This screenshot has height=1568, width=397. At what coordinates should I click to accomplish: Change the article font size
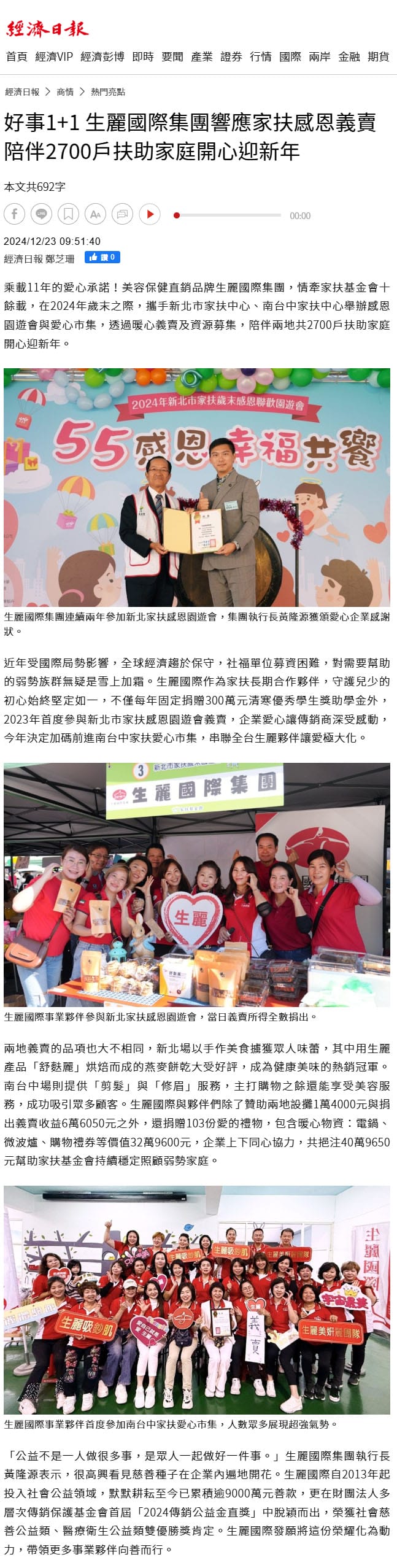point(96,214)
